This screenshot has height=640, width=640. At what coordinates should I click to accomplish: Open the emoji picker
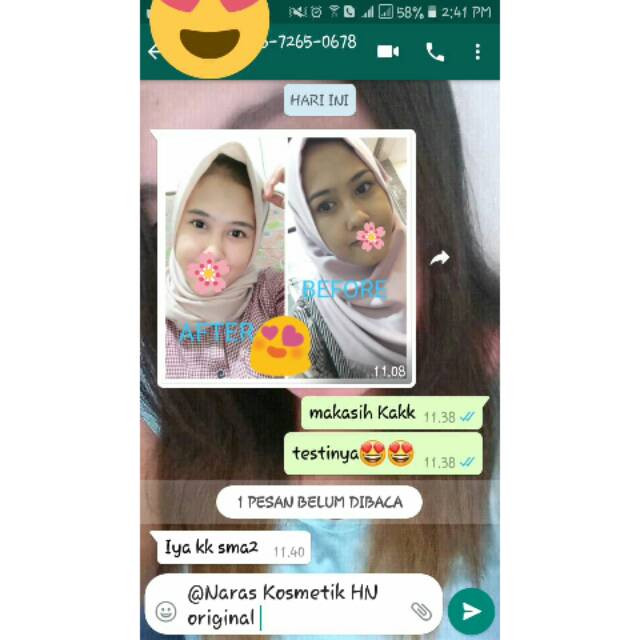(166, 611)
